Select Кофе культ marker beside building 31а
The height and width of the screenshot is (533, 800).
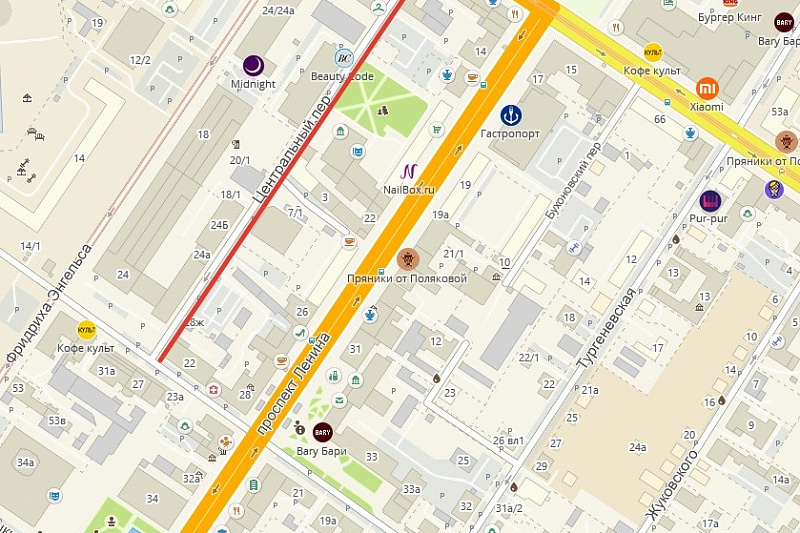click(86, 329)
